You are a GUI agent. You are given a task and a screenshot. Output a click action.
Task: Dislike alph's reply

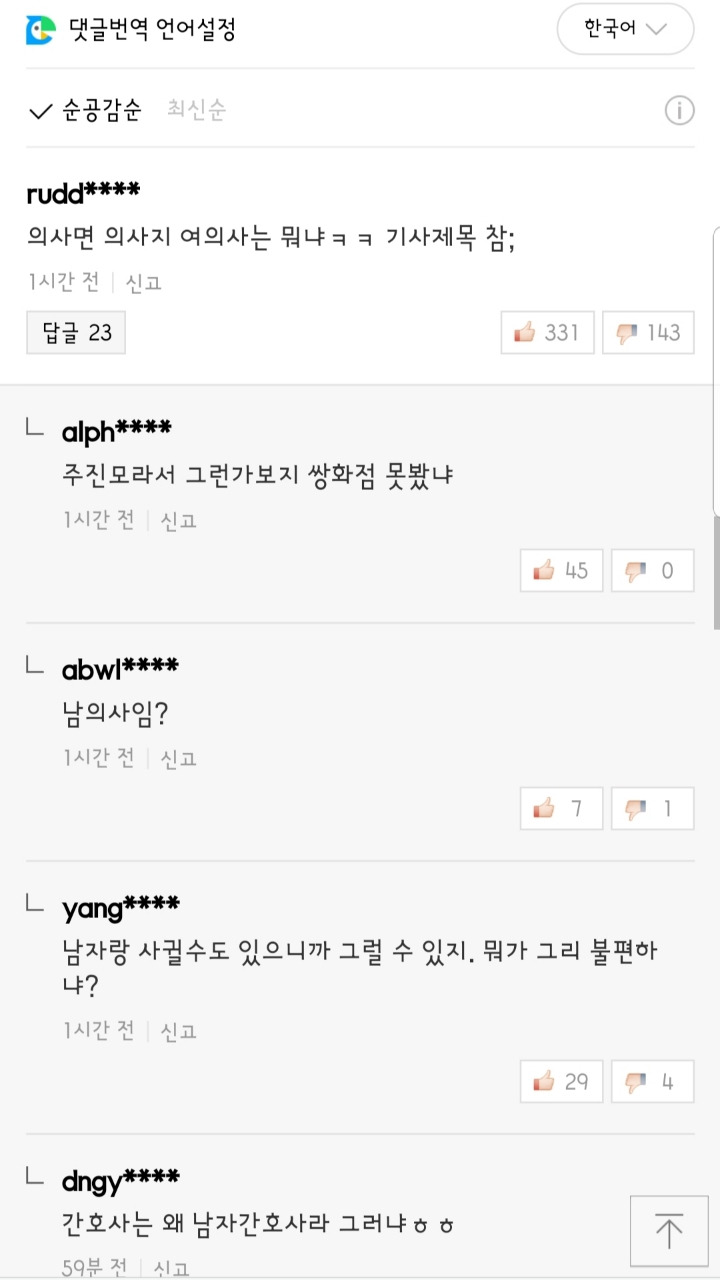pos(652,571)
